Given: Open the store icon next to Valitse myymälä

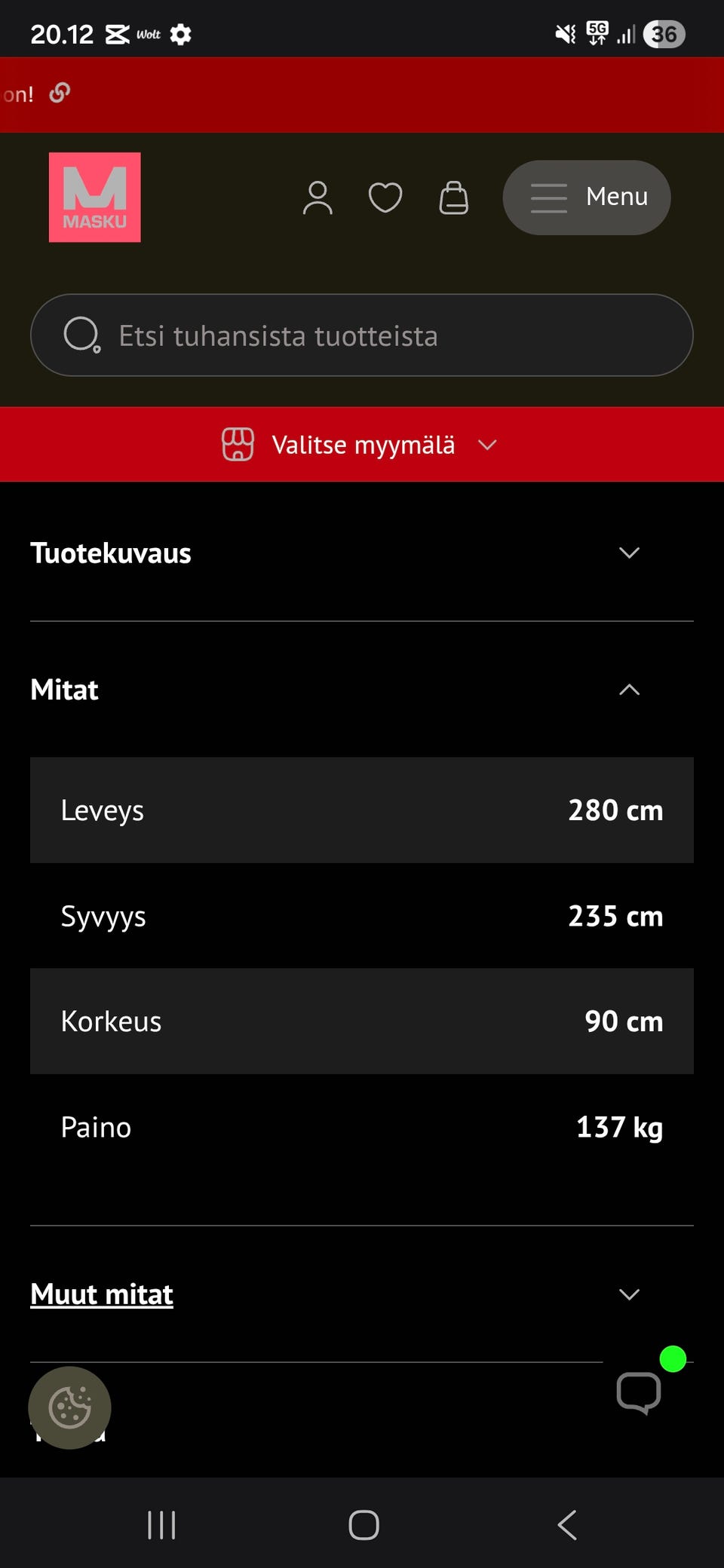Looking at the screenshot, I should [x=238, y=445].
